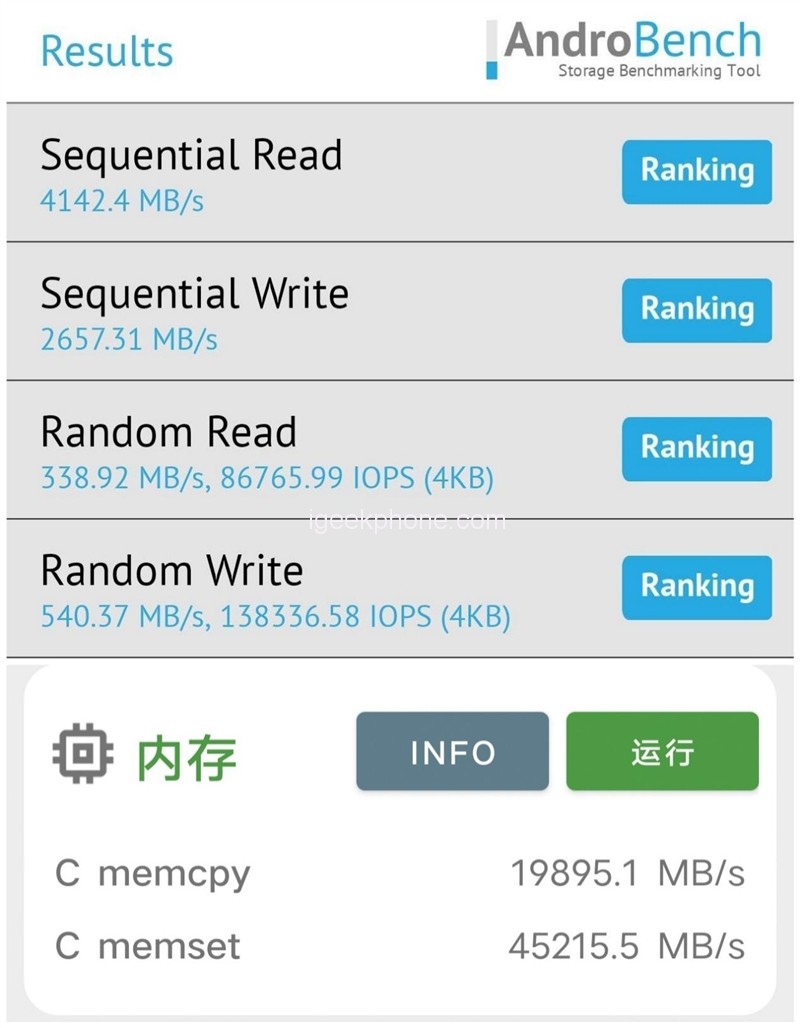Start the memory test with 运行
800x1028 pixels.
[x=662, y=751]
